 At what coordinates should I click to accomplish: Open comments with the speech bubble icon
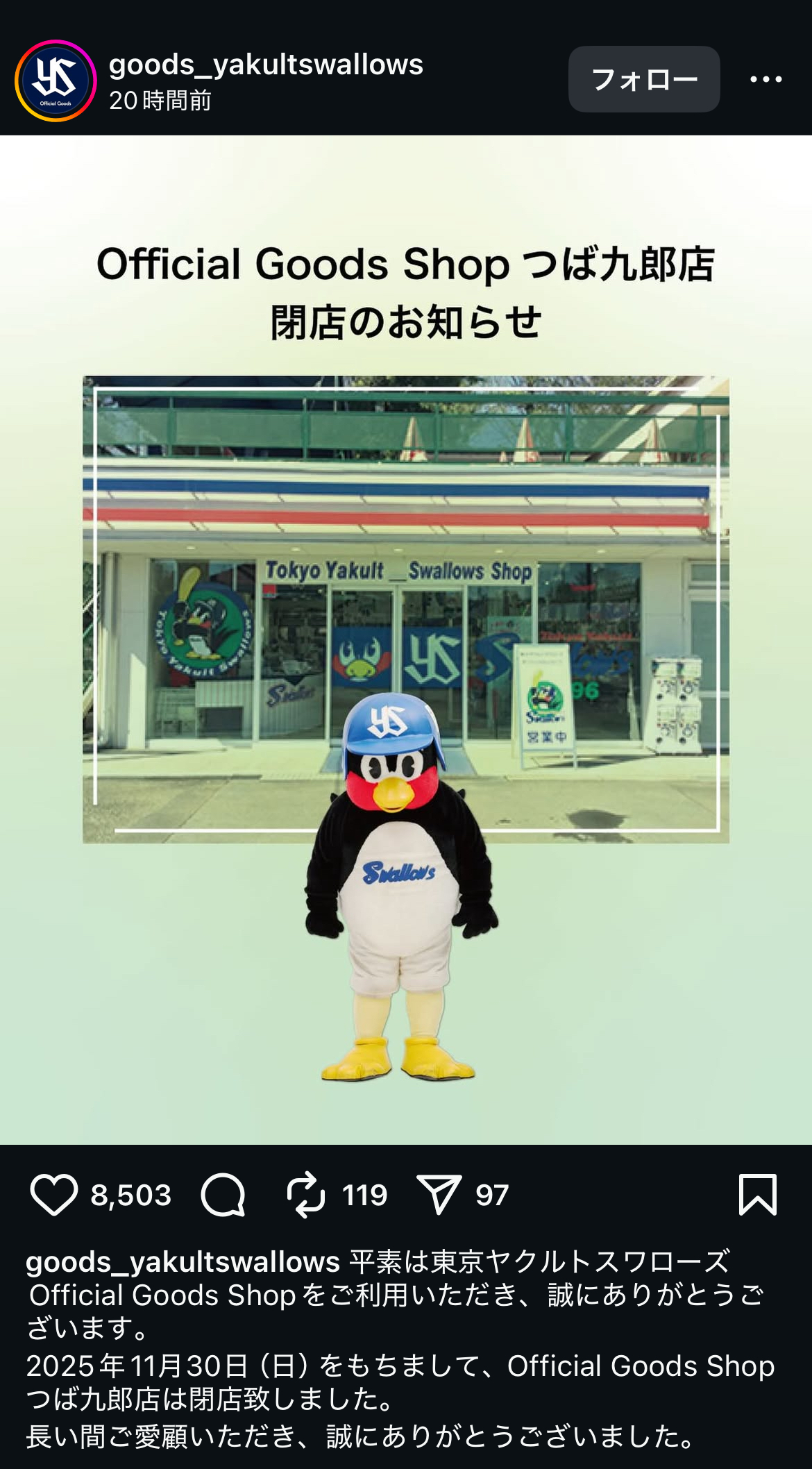(x=223, y=1195)
